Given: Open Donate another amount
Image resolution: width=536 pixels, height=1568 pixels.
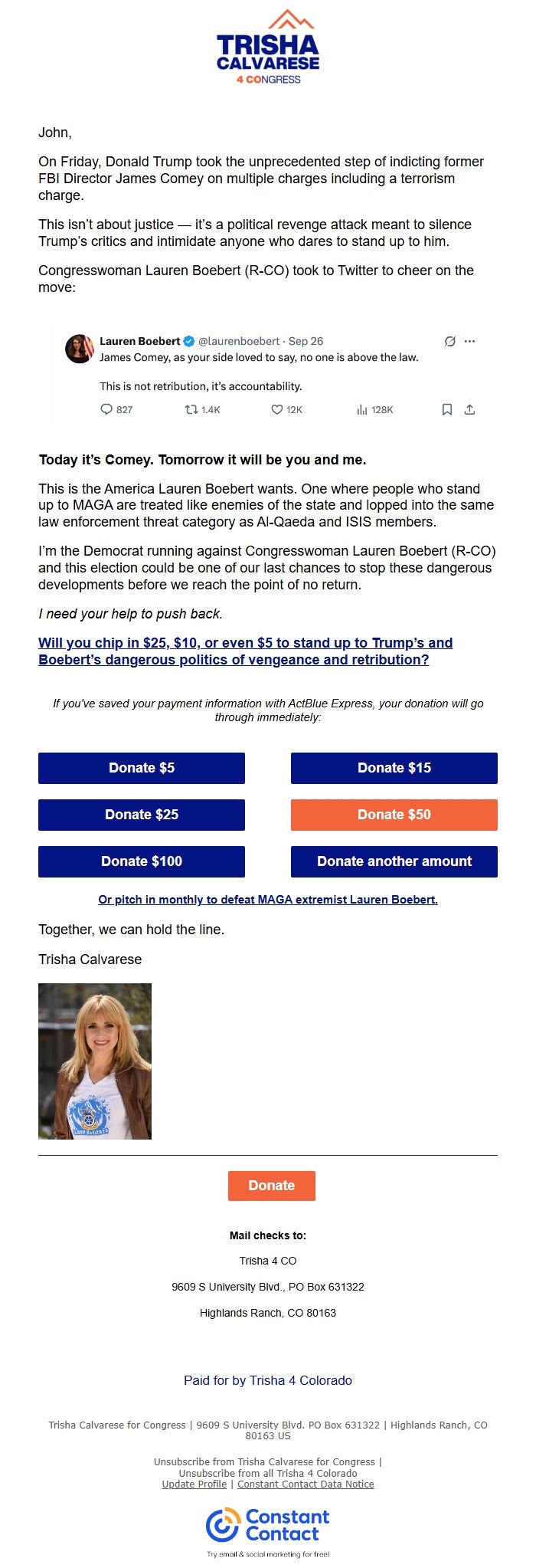Looking at the screenshot, I should pyautogui.click(x=394, y=861).
